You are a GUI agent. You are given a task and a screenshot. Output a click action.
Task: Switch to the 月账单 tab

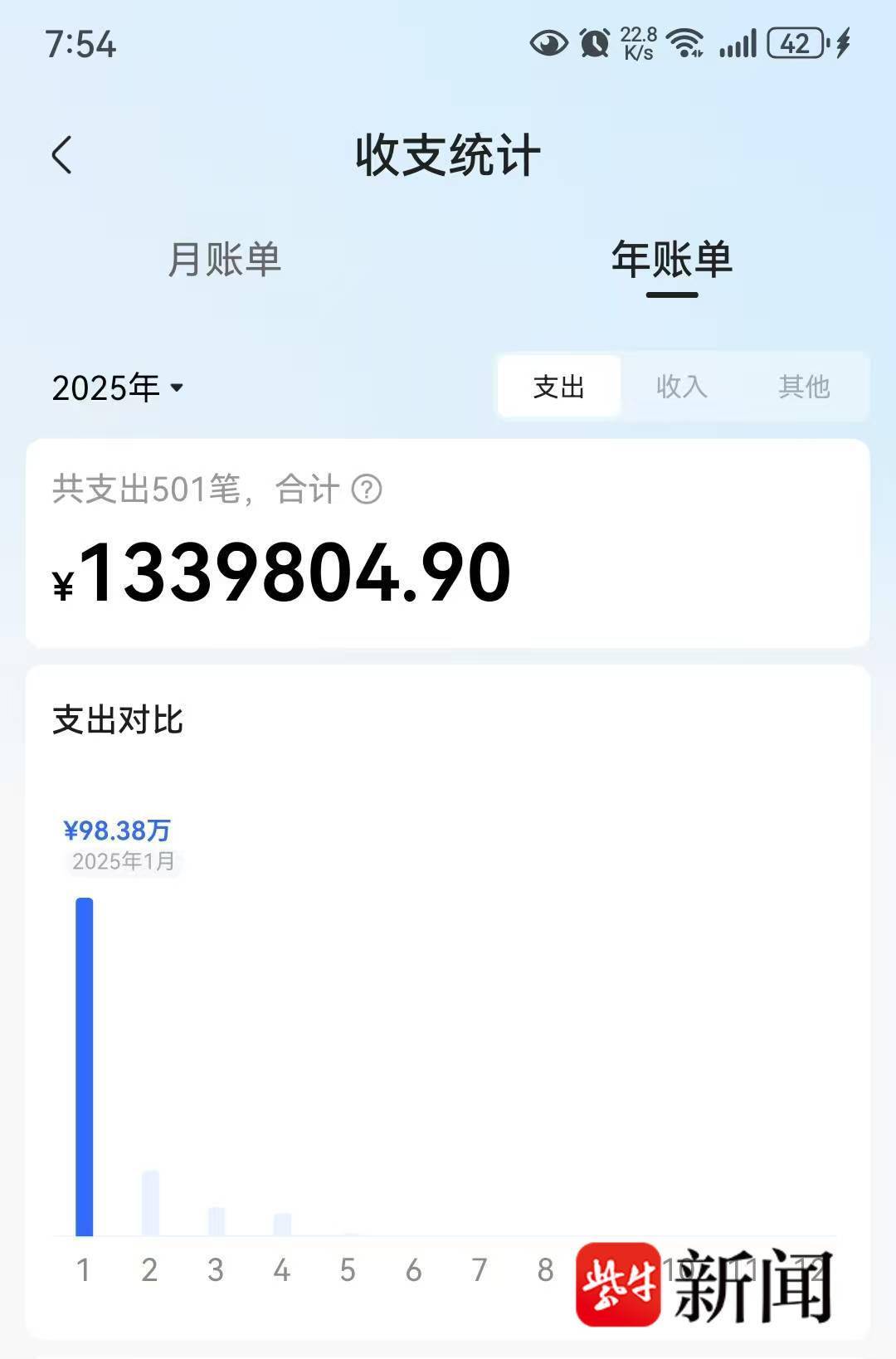(225, 260)
